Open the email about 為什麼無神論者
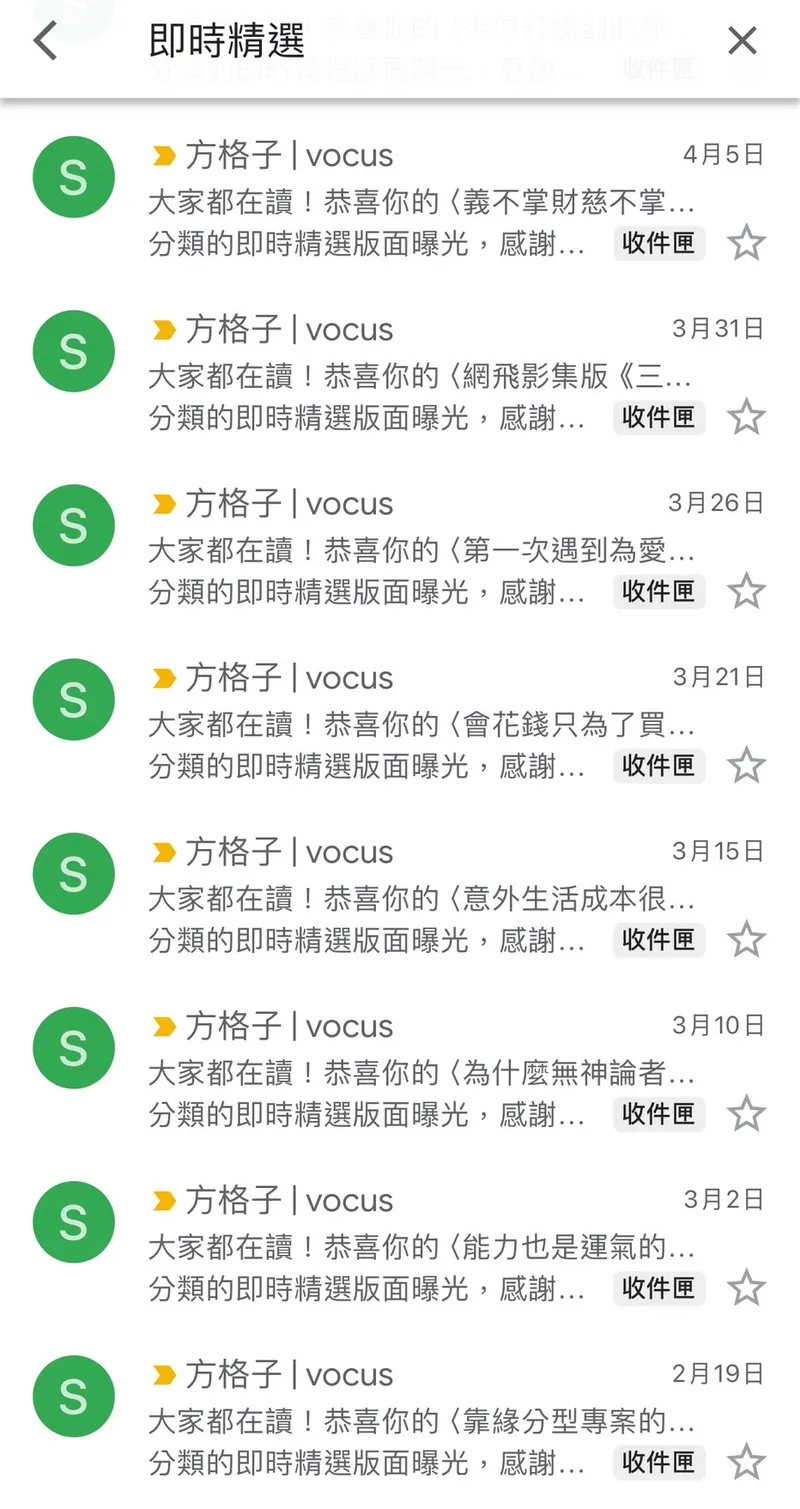This screenshot has width=800, height=1509. (400, 1075)
